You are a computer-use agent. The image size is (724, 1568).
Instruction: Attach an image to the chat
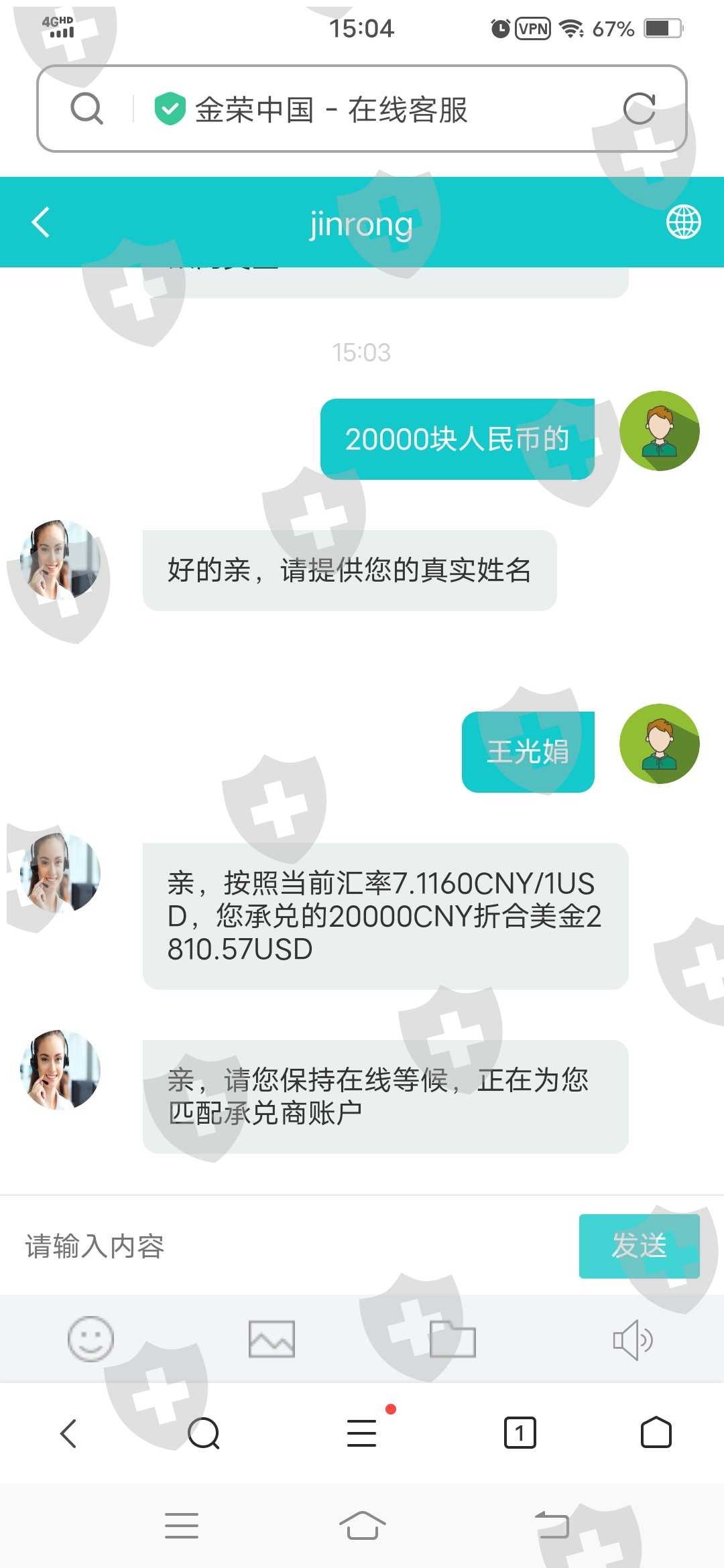pyautogui.click(x=271, y=1339)
